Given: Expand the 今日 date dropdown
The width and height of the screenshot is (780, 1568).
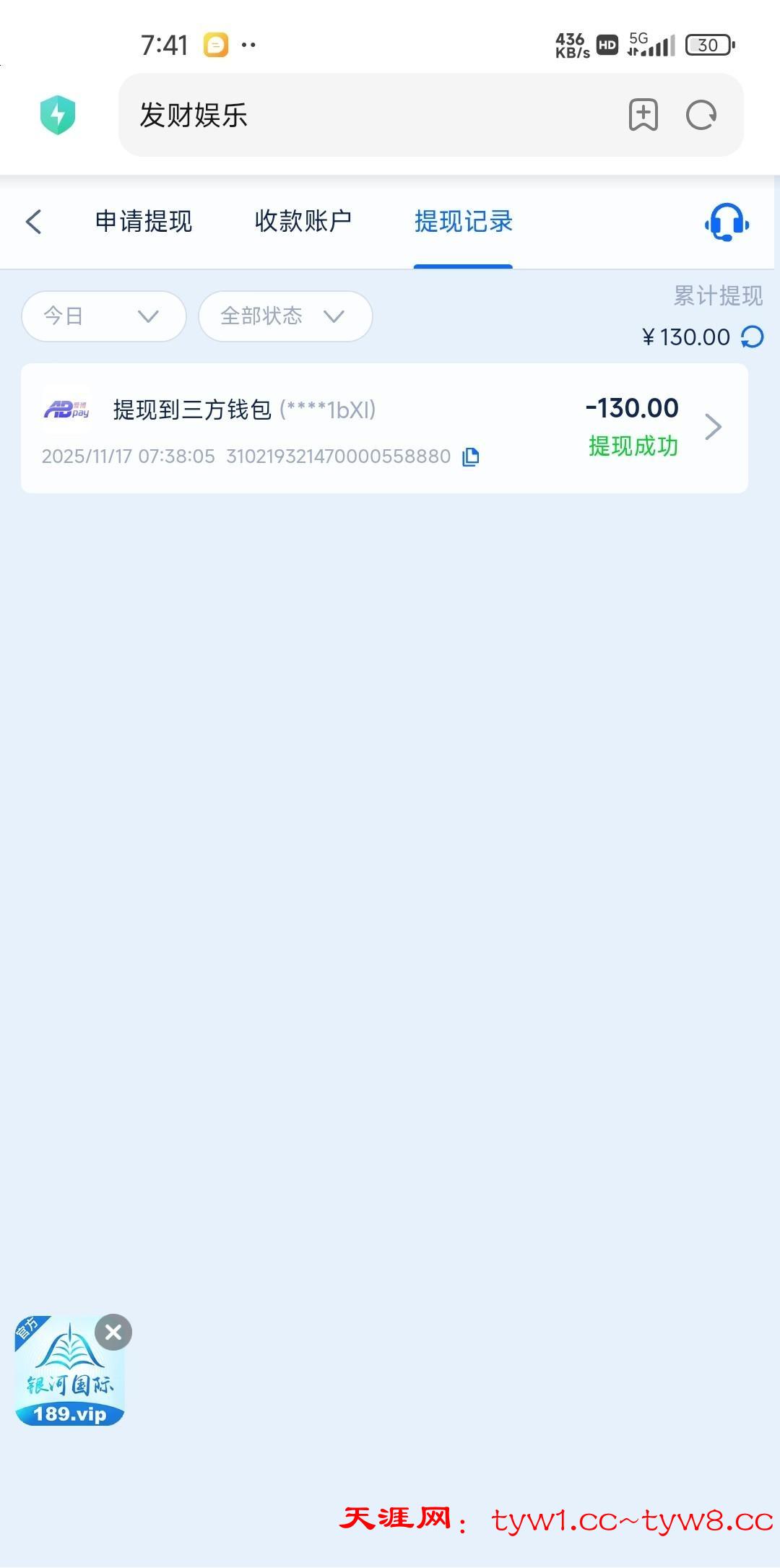Looking at the screenshot, I should coord(104,316).
